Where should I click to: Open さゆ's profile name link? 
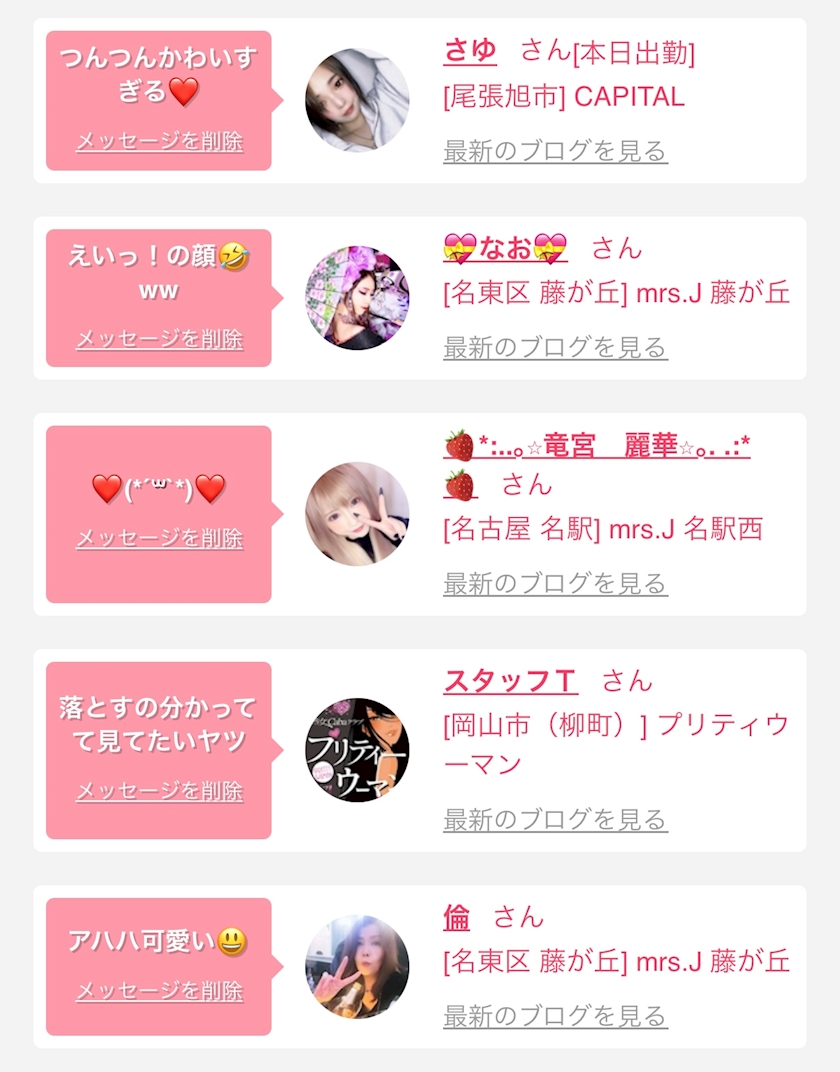pyautogui.click(x=470, y=51)
